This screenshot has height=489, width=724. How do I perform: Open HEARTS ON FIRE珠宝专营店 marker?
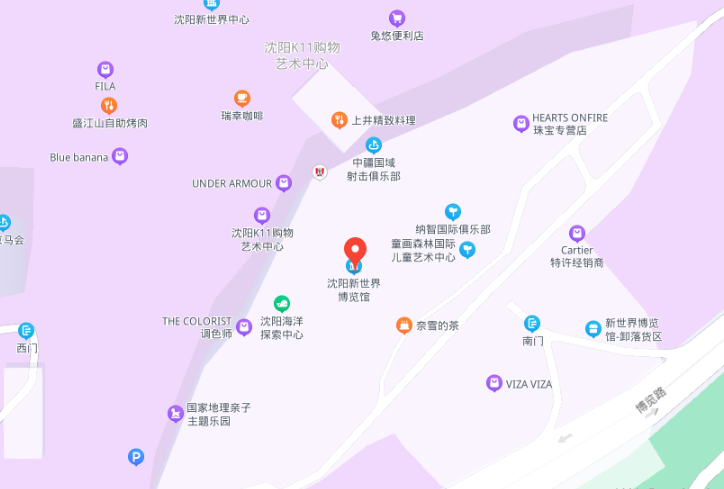(x=521, y=124)
